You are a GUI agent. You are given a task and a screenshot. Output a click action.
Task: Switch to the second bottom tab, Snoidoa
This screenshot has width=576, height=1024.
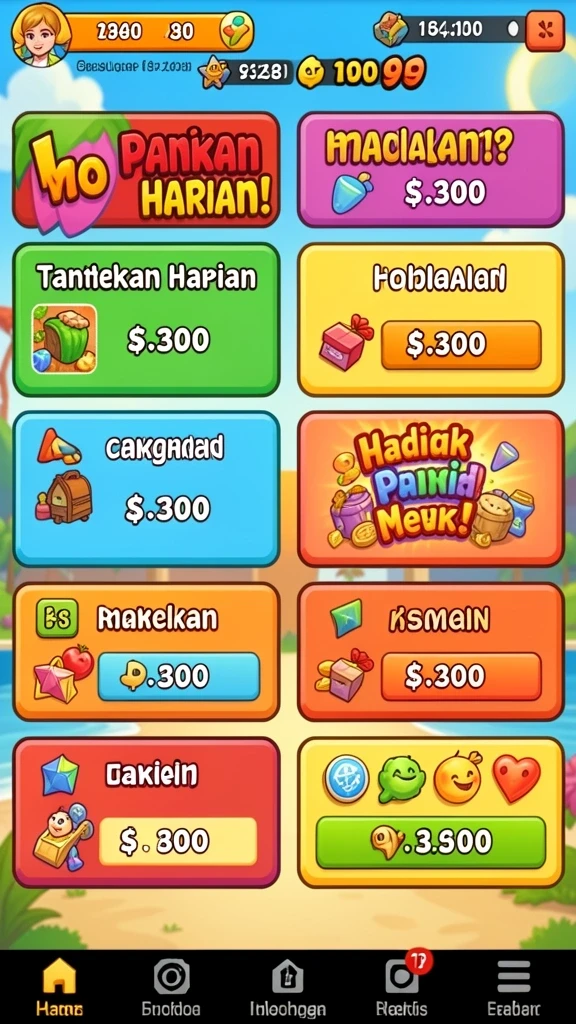tap(171, 987)
